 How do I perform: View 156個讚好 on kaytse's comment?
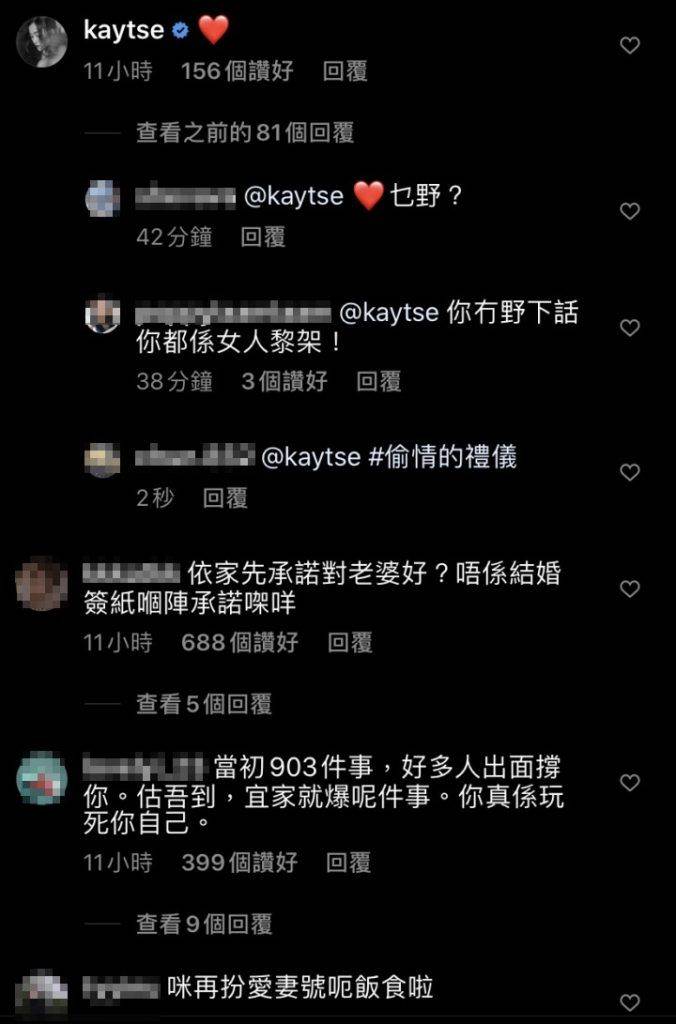coord(238,72)
